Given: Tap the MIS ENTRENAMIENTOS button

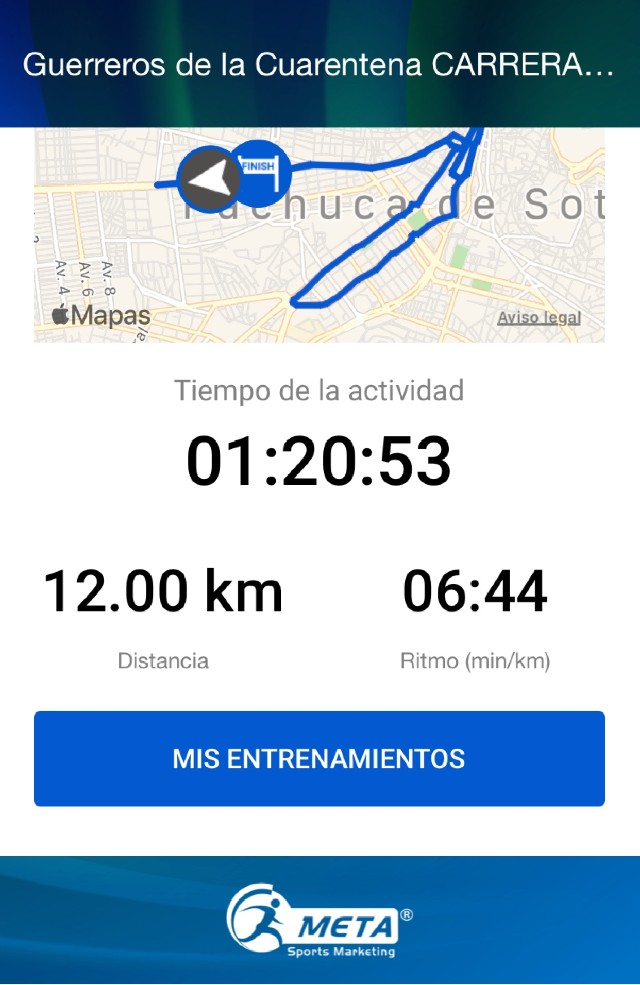Looking at the screenshot, I should [x=319, y=758].
